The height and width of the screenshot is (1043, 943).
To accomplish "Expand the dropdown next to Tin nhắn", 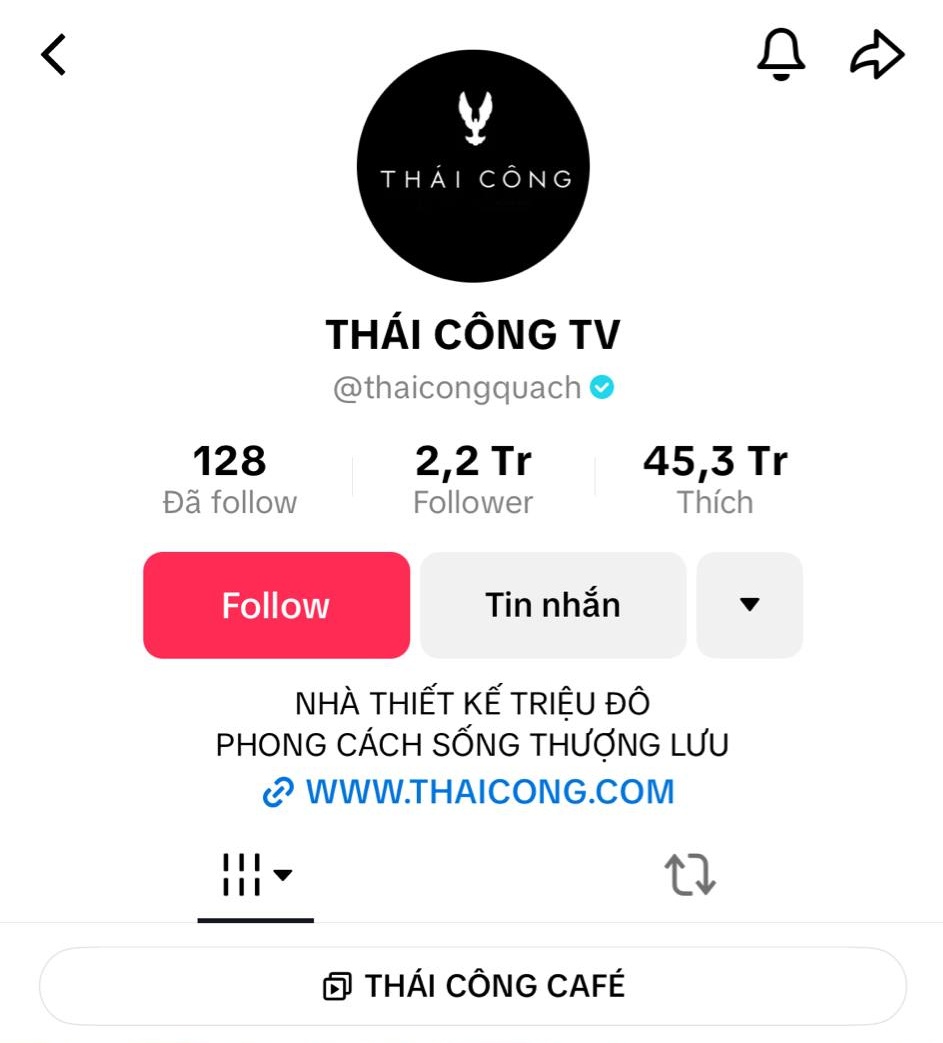I will [x=749, y=605].
